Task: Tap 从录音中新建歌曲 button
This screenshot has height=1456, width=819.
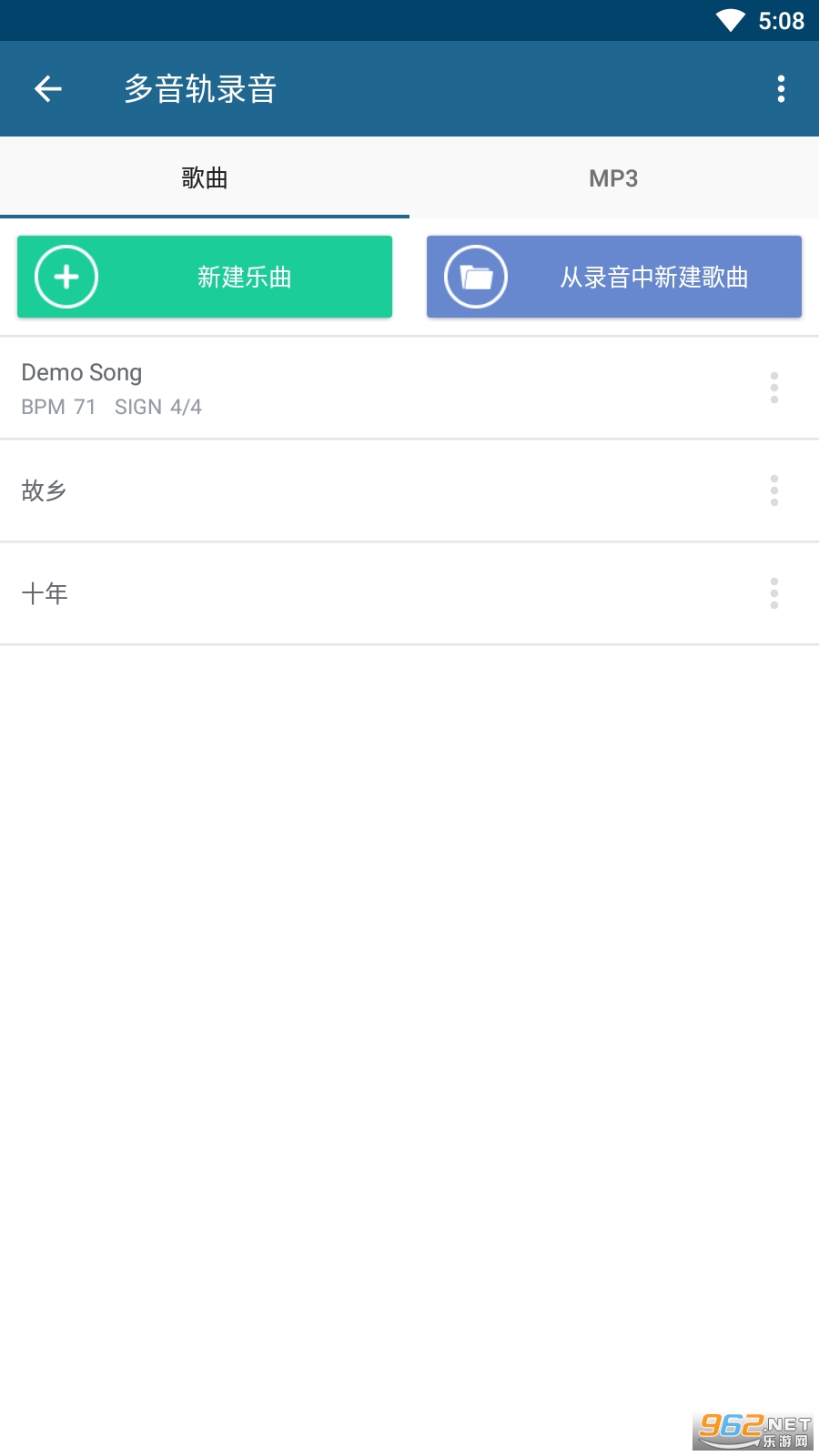Action: (614, 277)
